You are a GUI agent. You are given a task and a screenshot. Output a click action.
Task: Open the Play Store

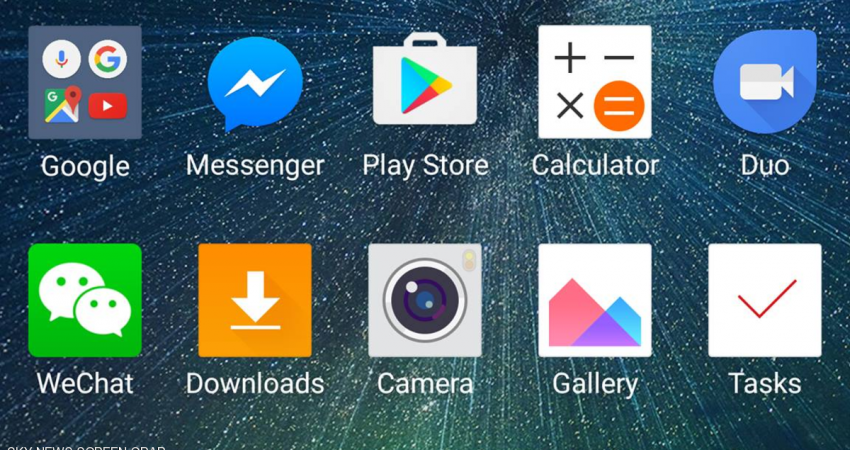coord(425,83)
